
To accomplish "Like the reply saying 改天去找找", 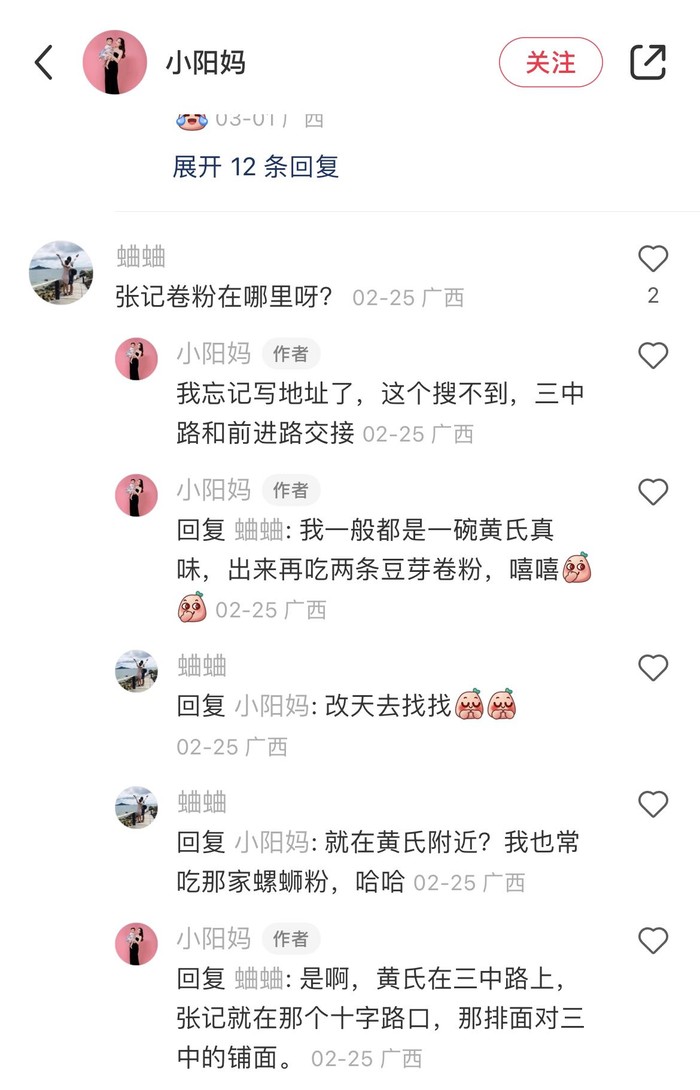I will click(x=653, y=668).
